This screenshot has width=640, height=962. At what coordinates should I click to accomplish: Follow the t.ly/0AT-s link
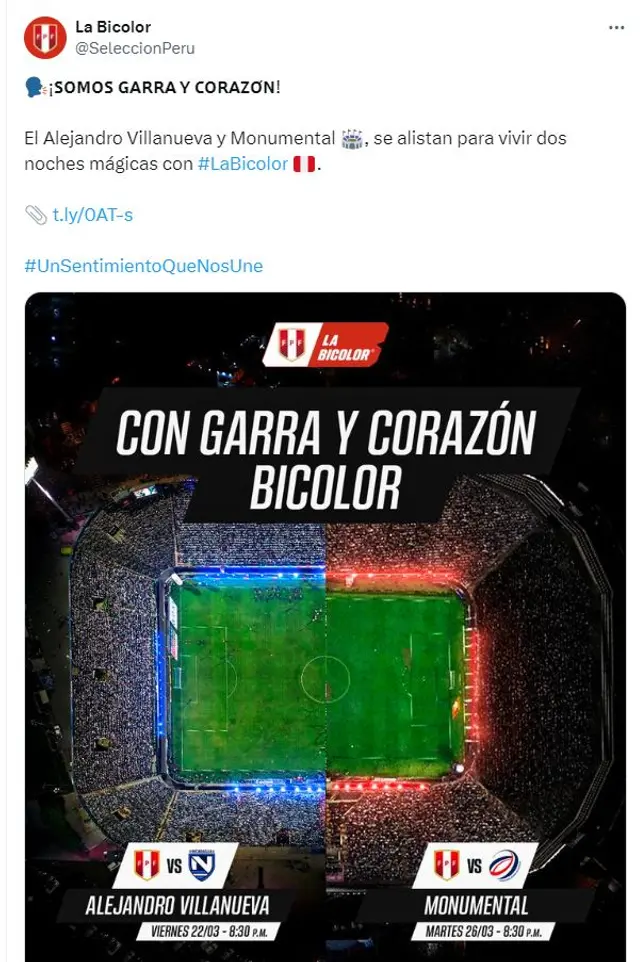click(x=92, y=215)
